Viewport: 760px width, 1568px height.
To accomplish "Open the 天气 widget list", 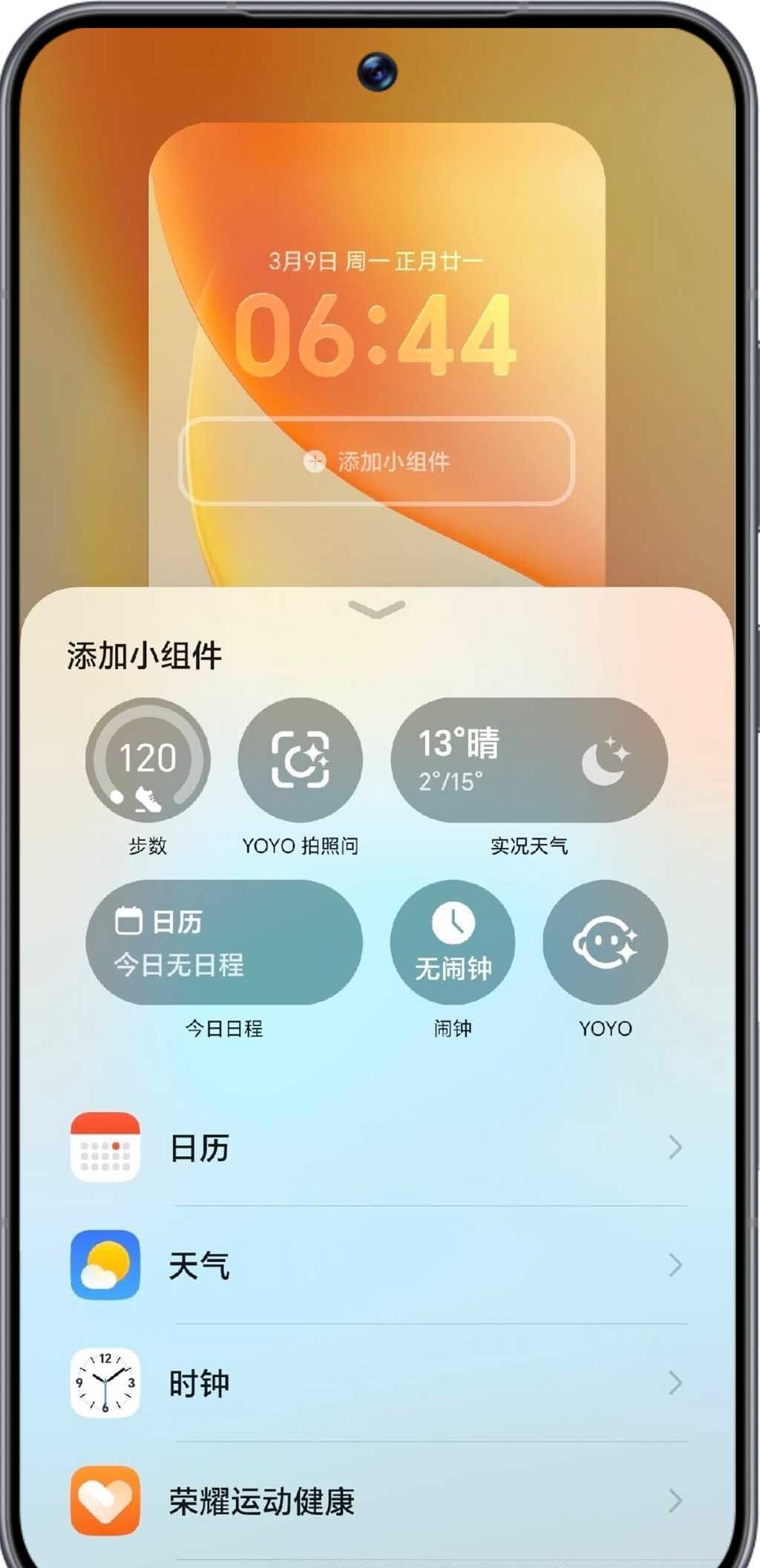I will (376, 1264).
